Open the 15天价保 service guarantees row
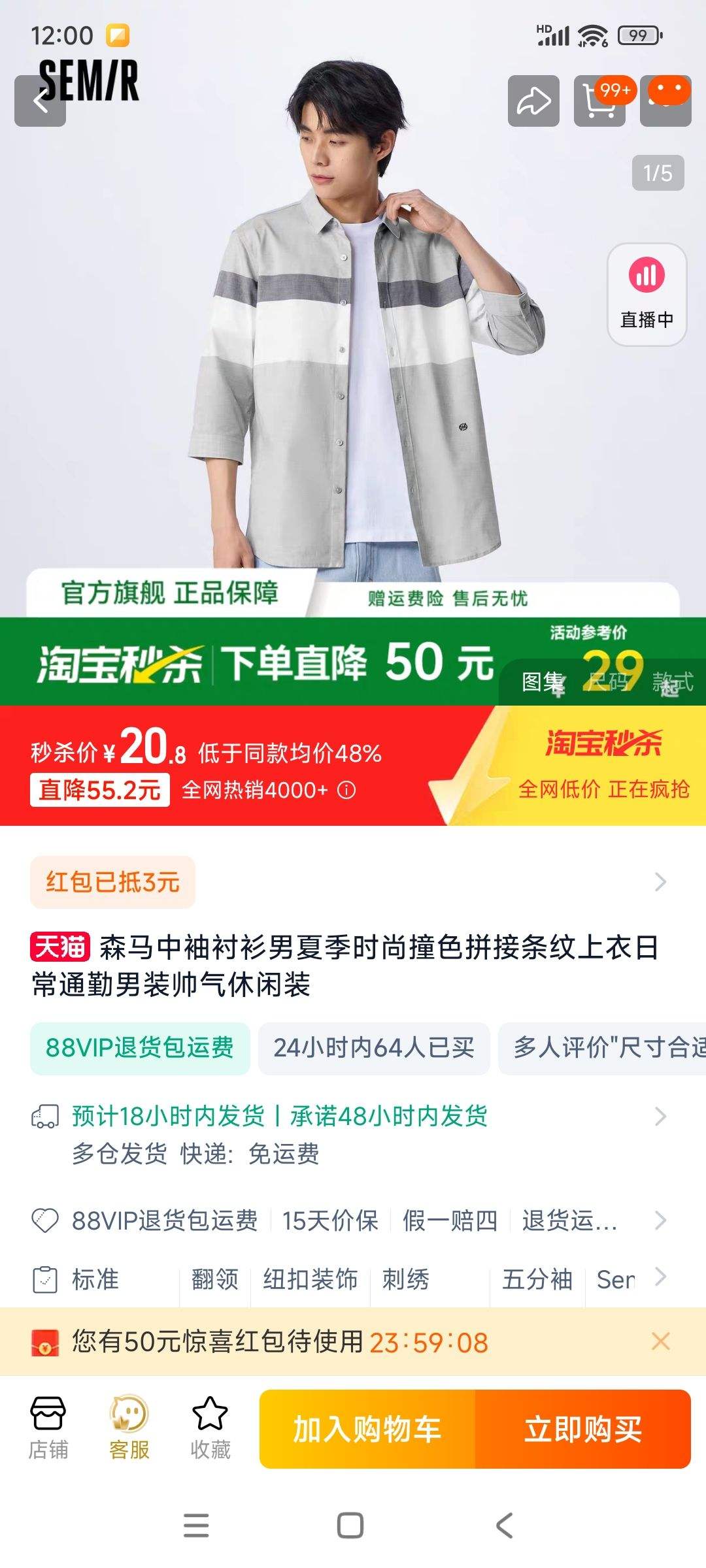The image size is (706, 1568). [330, 1220]
